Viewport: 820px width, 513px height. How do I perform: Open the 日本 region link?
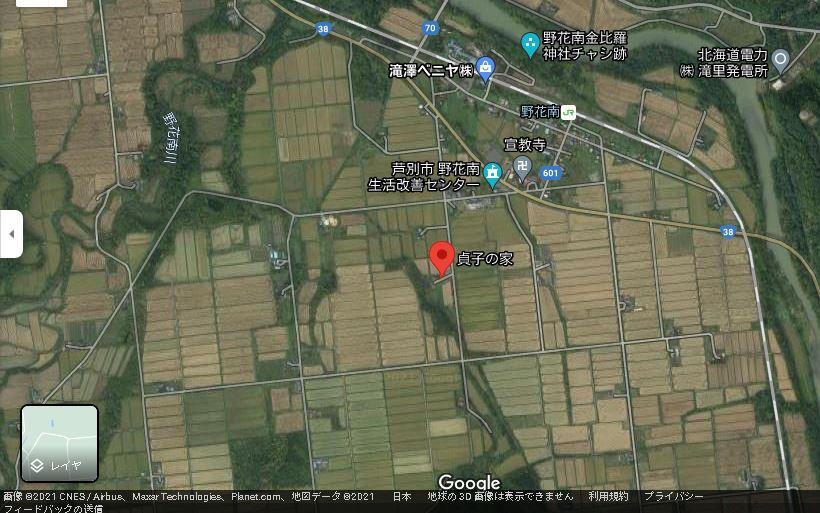click(x=401, y=497)
